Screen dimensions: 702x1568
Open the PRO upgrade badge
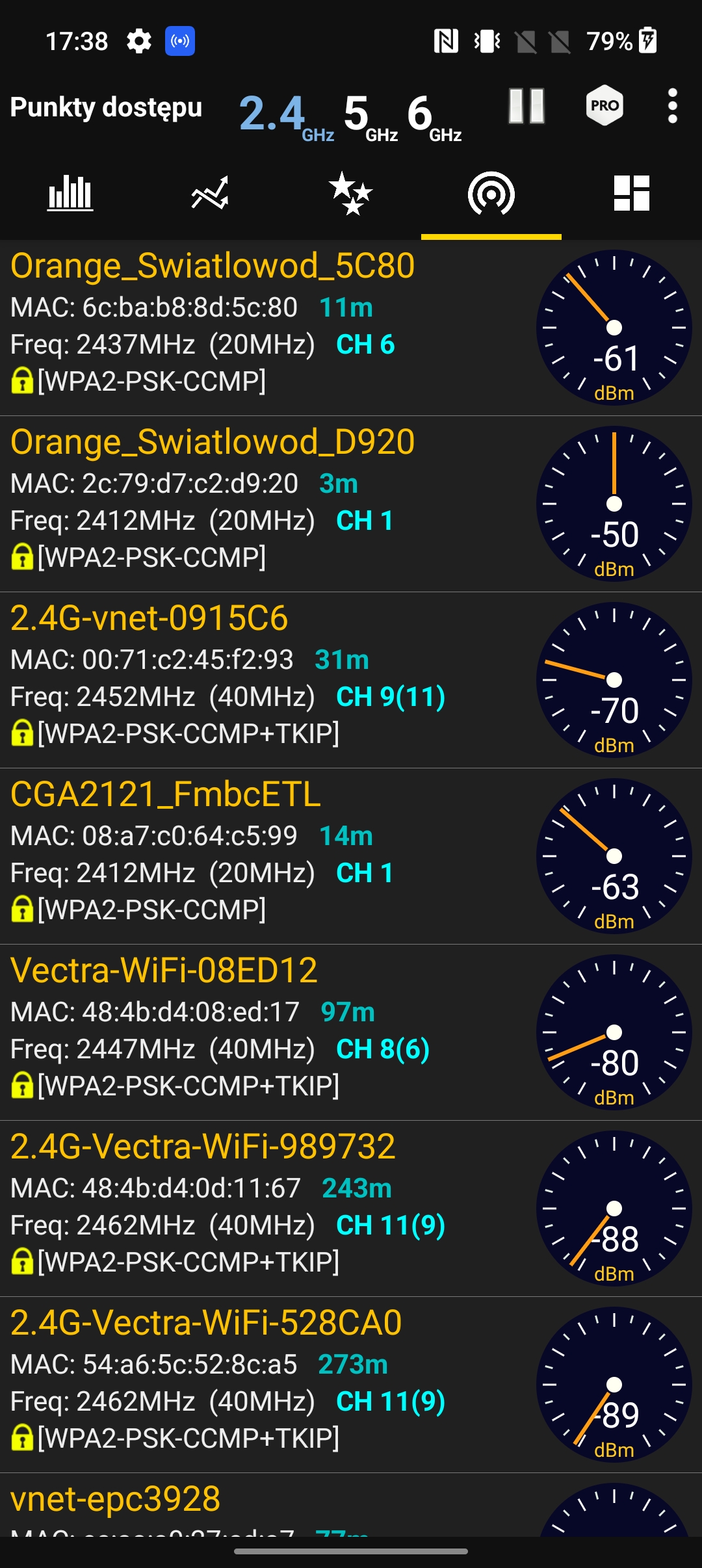point(604,106)
